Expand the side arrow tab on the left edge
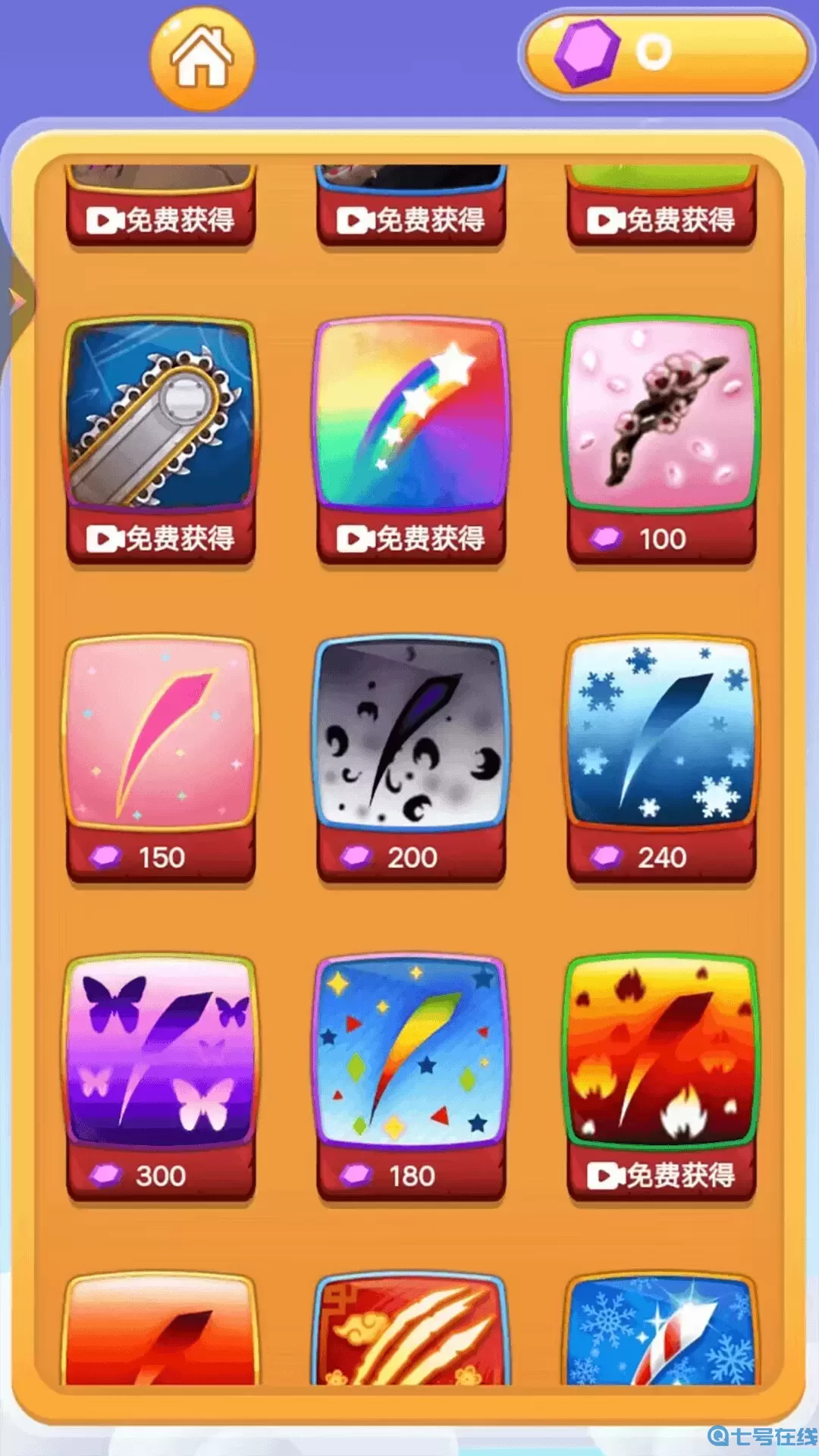 pyautogui.click(x=17, y=301)
